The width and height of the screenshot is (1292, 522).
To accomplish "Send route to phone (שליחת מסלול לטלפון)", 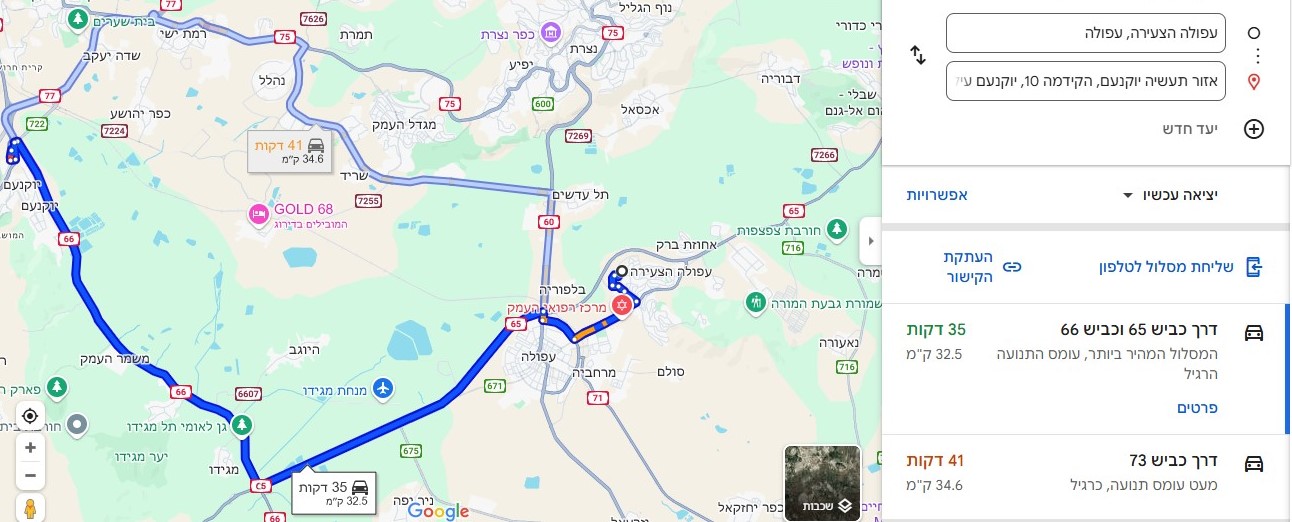I will 1182,267.
